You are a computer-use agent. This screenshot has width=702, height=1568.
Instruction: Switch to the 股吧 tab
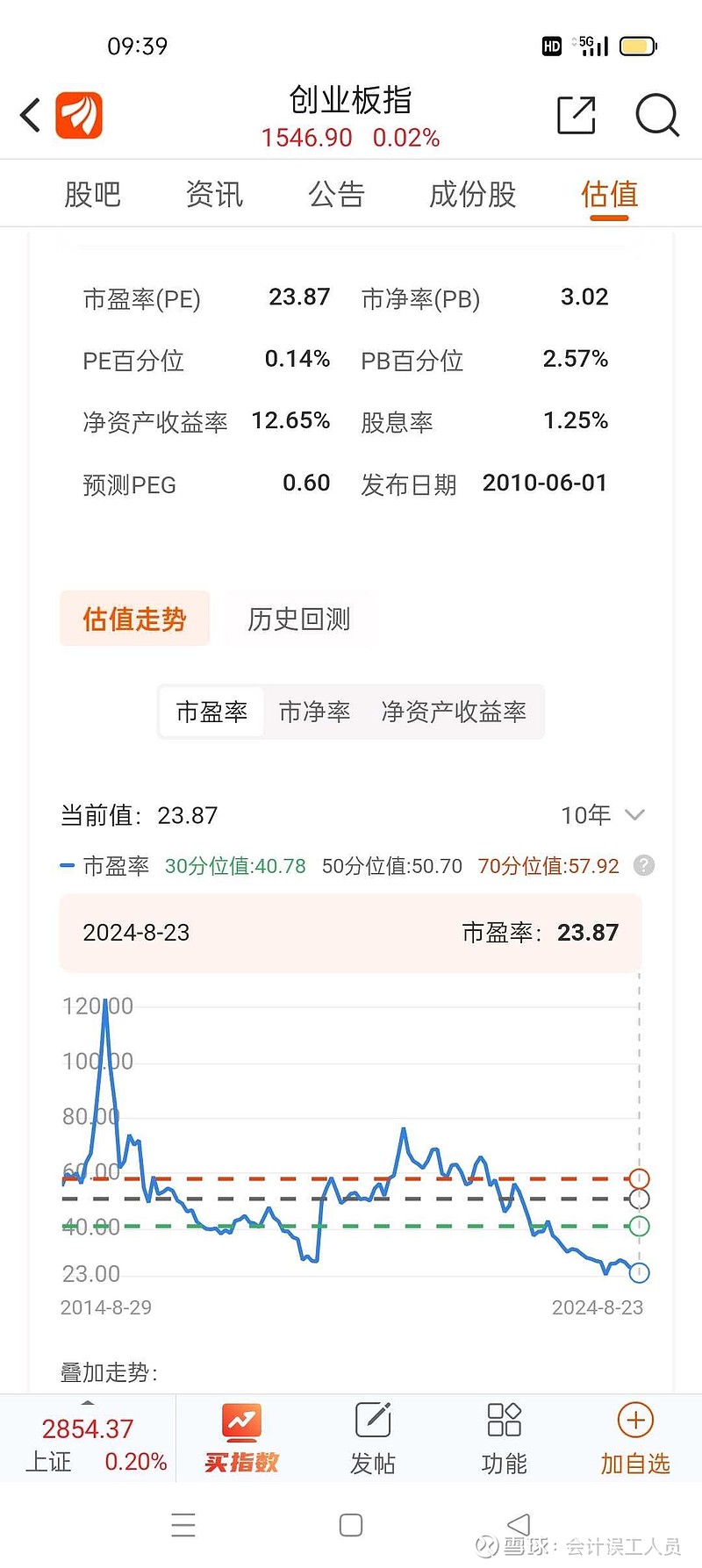point(92,194)
